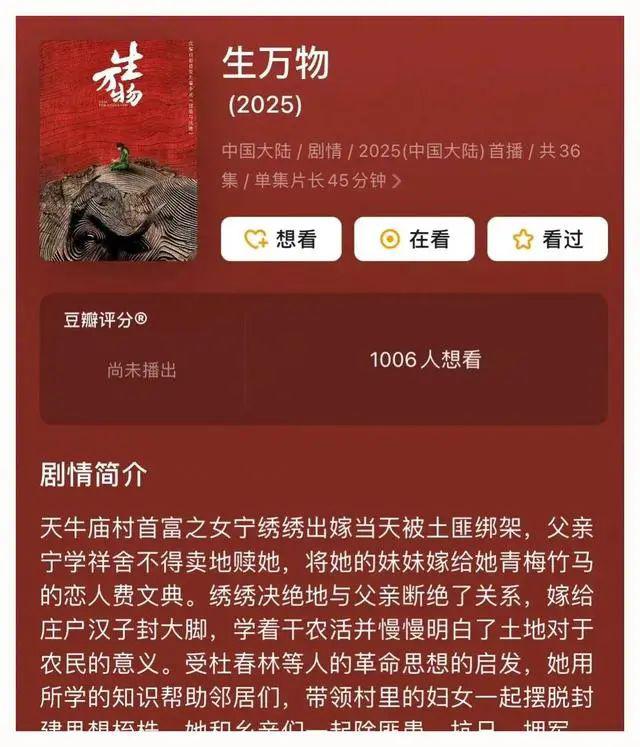Mark 生万物 as 想看
640x747 pixels.
point(281,239)
